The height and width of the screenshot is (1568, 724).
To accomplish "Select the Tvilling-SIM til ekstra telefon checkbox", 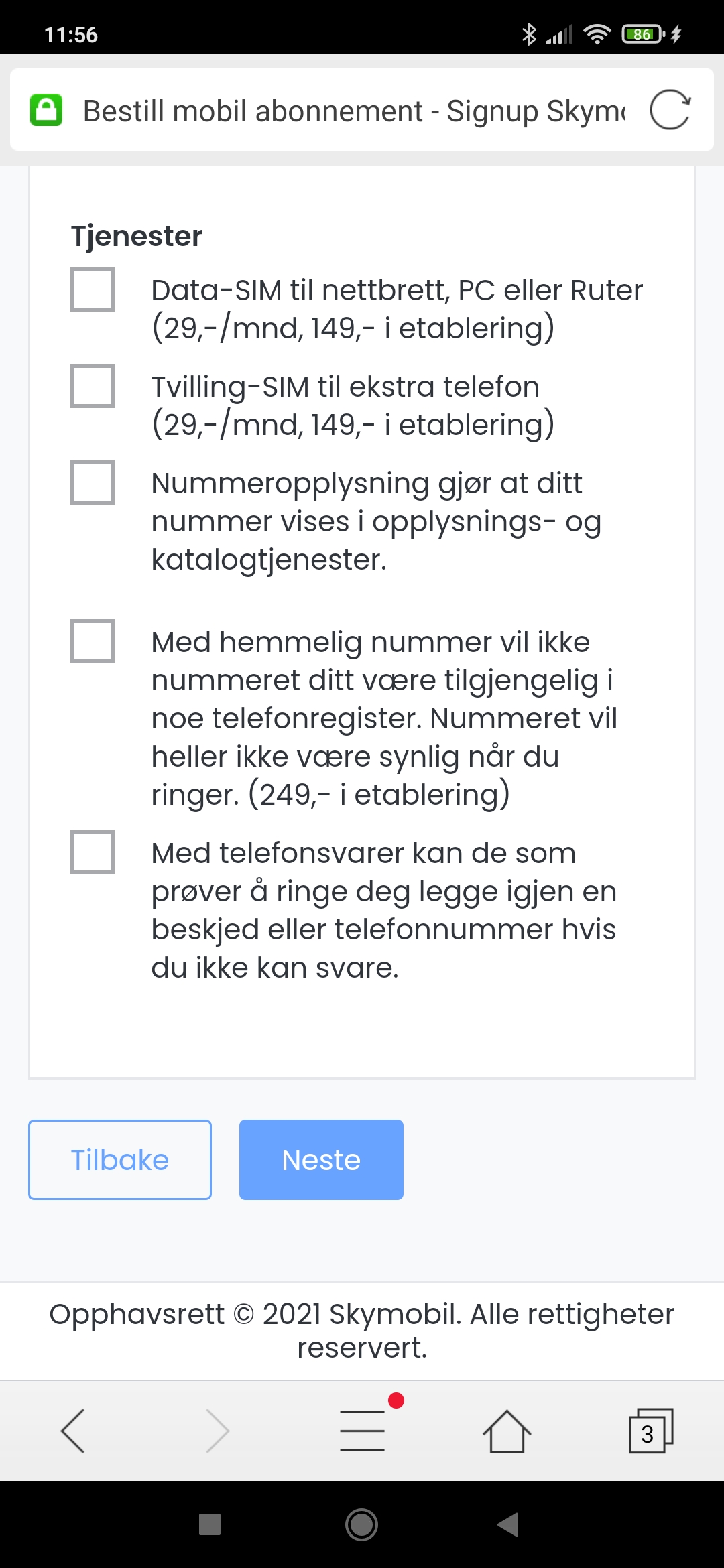I will pos(93,386).
